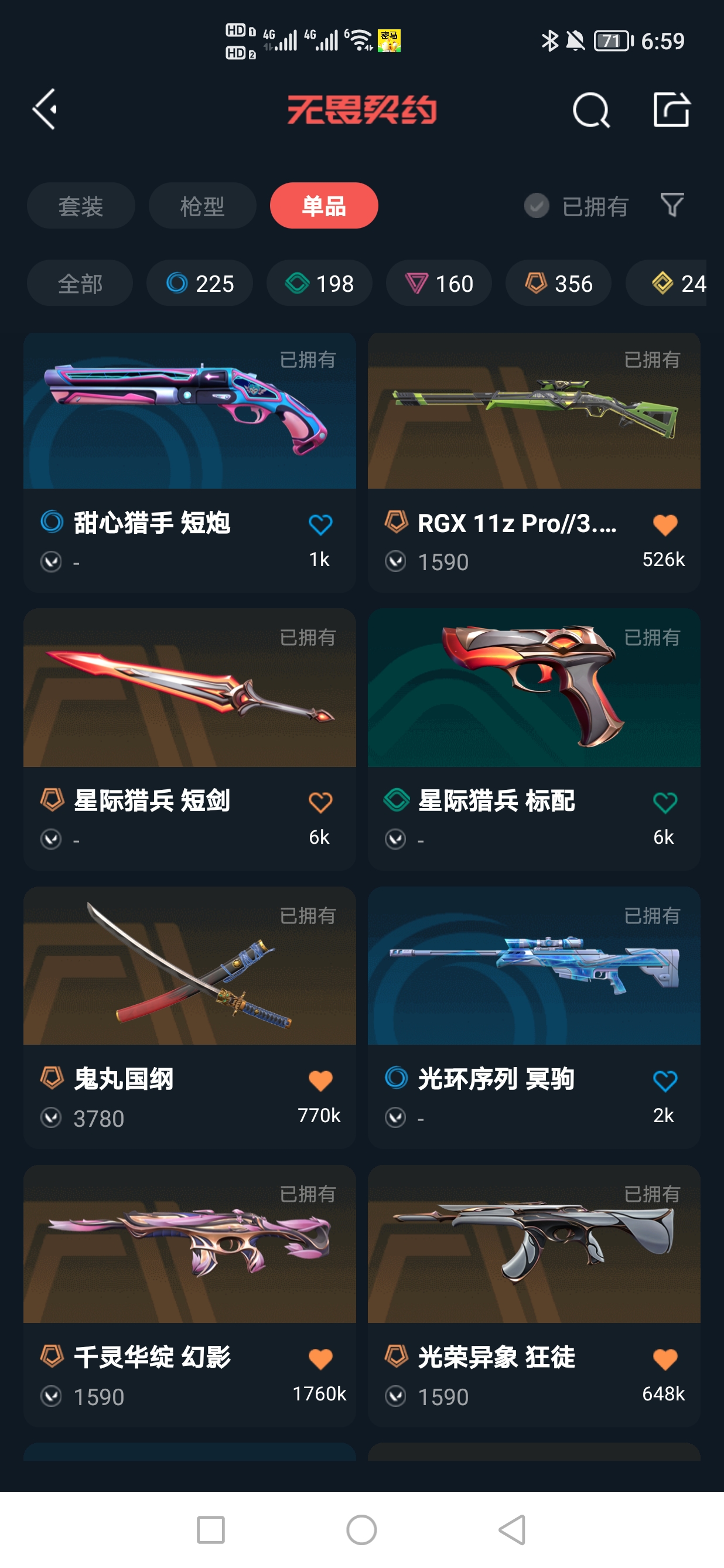Share this page with the share icon
Viewport: 724px width, 1568px height.
click(671, 110)
